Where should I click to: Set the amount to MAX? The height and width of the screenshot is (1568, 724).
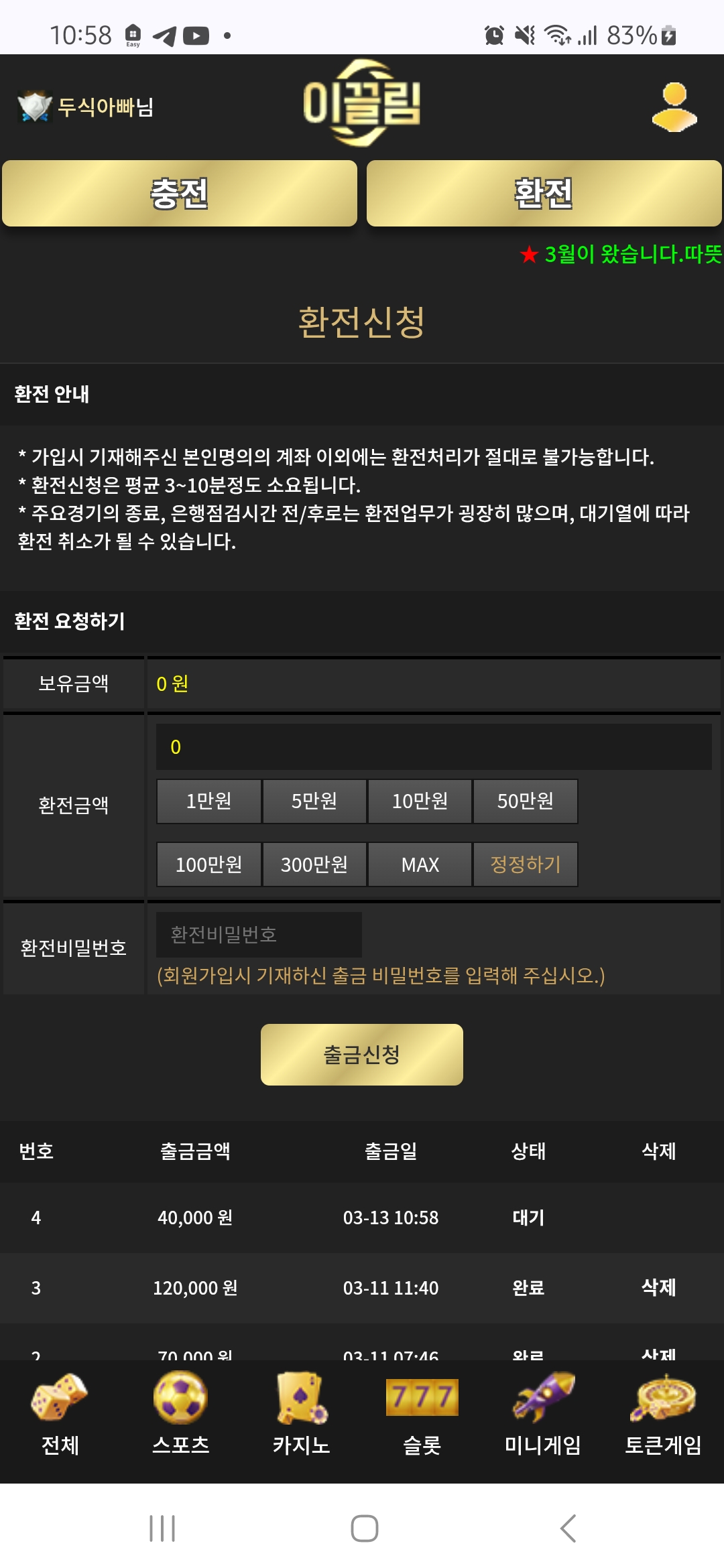(420, 864)
